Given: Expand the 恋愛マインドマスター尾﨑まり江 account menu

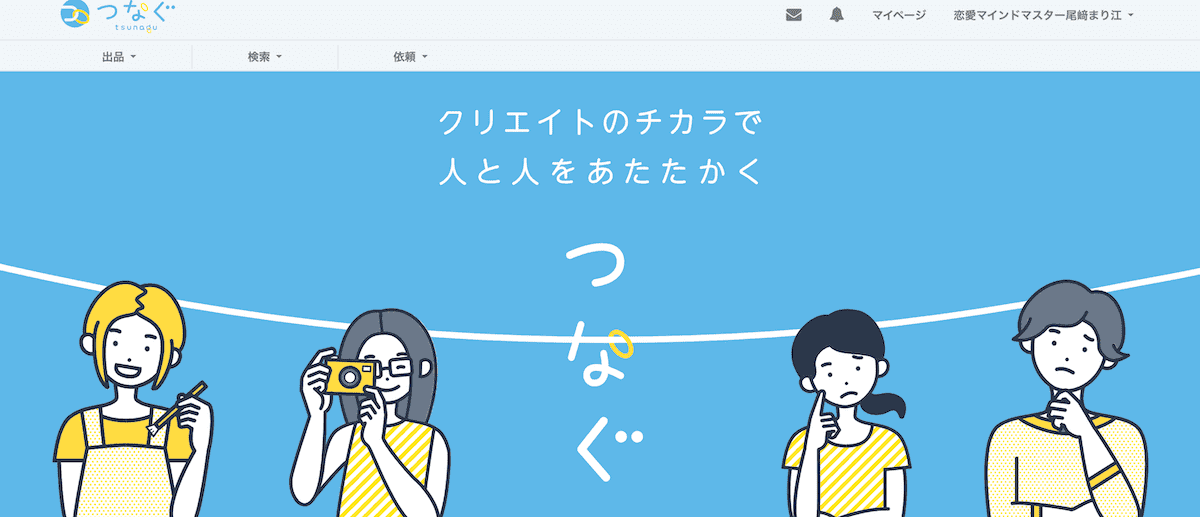Looking at the screenshot, I should click(1043, 15).
